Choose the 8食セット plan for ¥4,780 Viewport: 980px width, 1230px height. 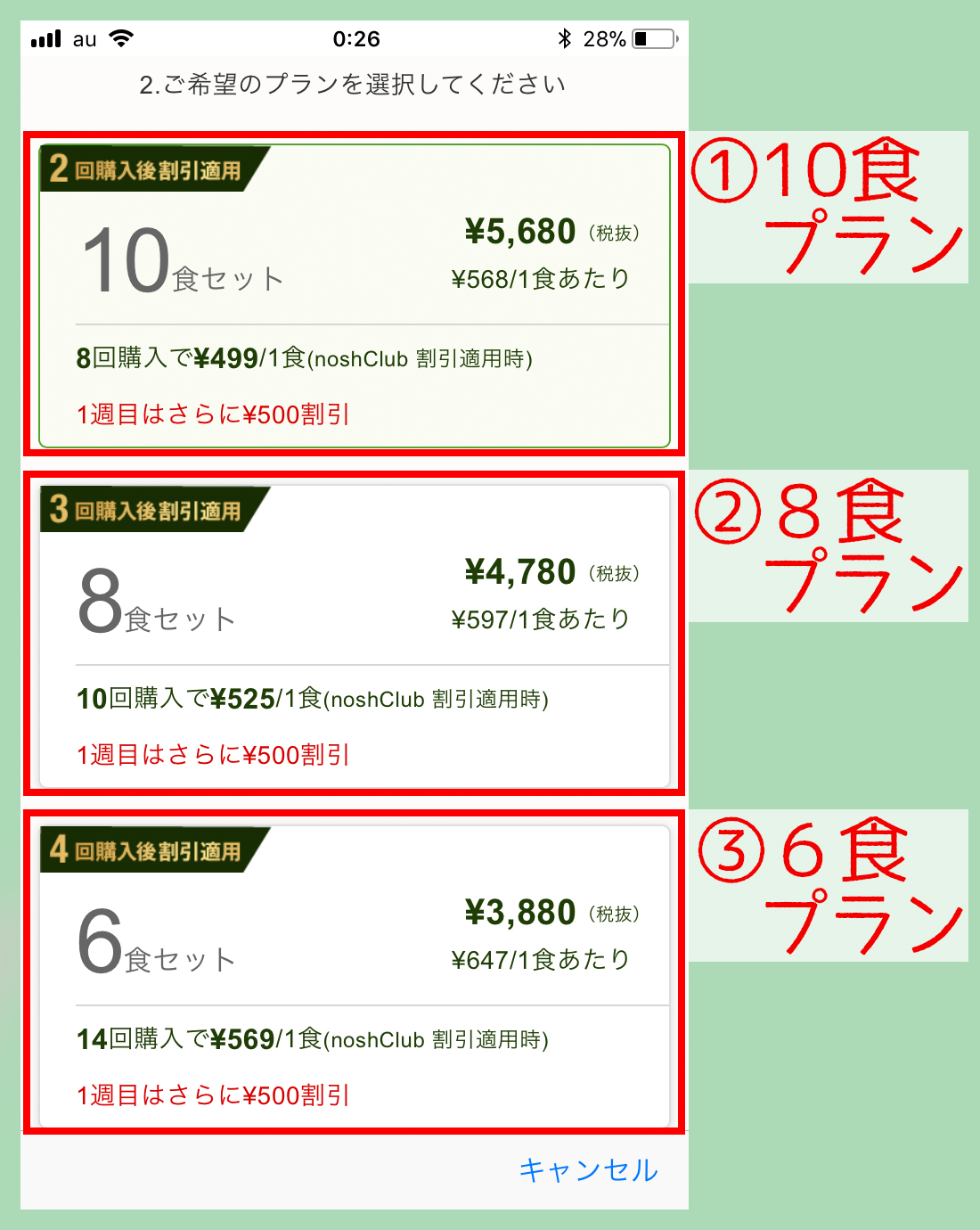[355, 636]
